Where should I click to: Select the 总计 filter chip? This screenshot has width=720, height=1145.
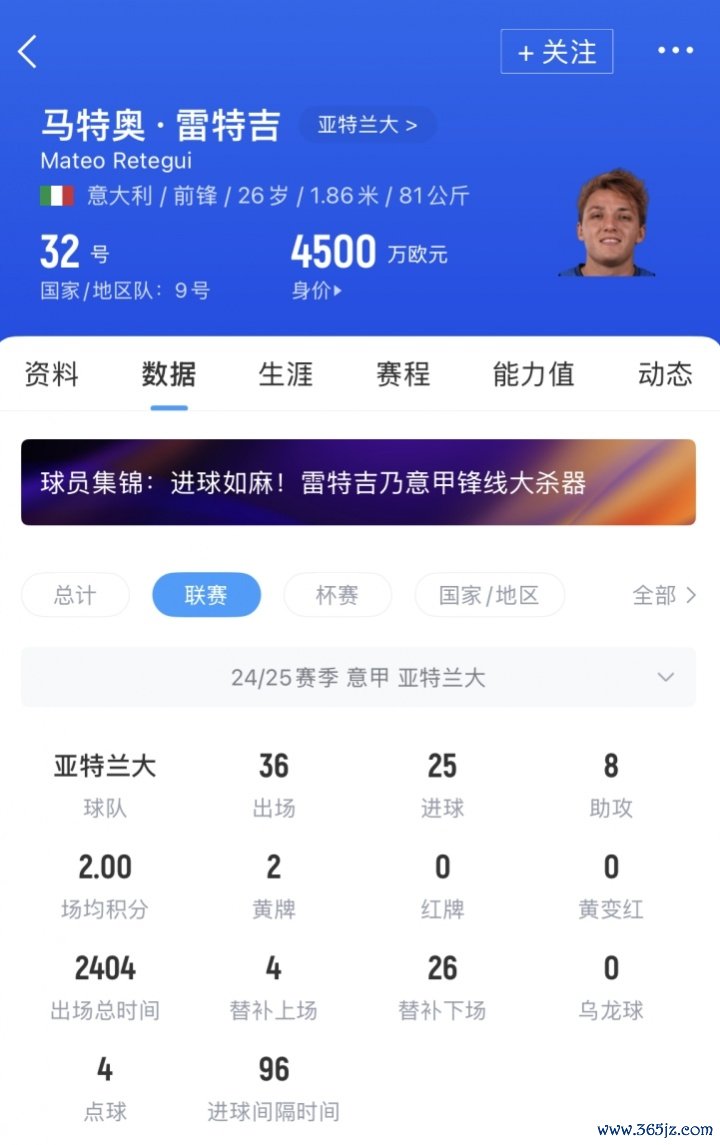pos(75,595)
